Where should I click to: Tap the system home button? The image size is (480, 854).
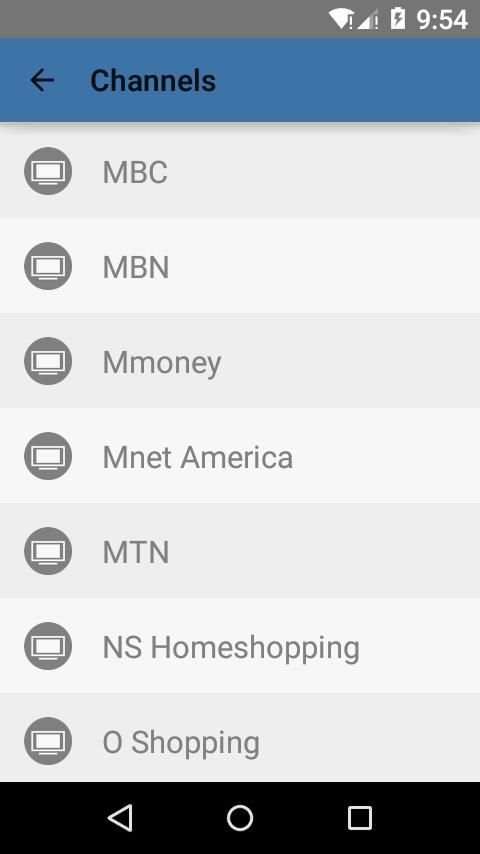pyautogui.click(x=240, y=818)
